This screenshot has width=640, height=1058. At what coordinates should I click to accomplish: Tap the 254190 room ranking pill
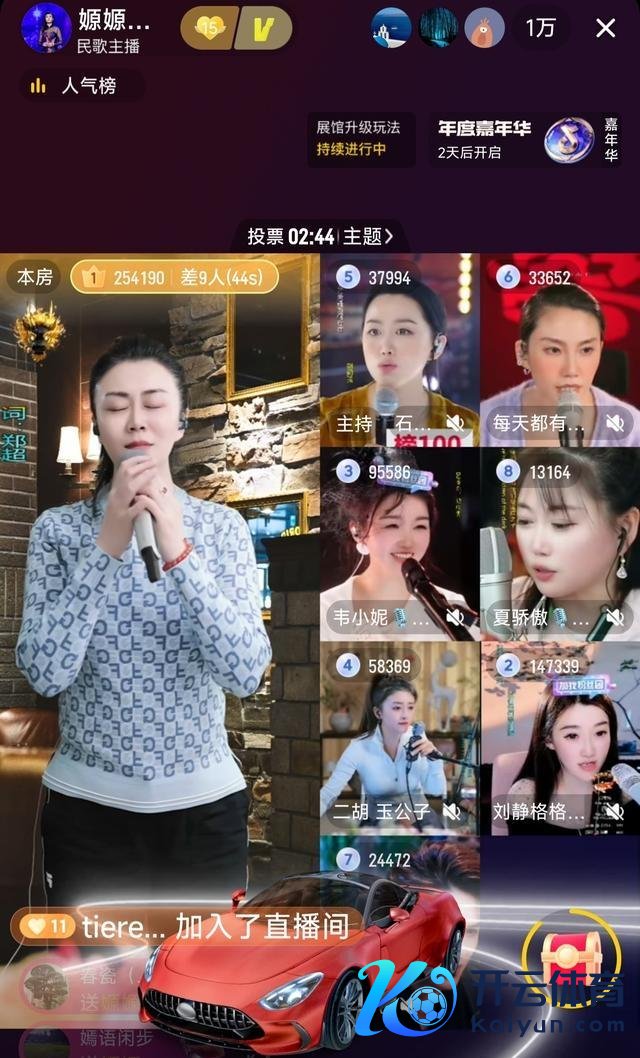pos(174,278)
